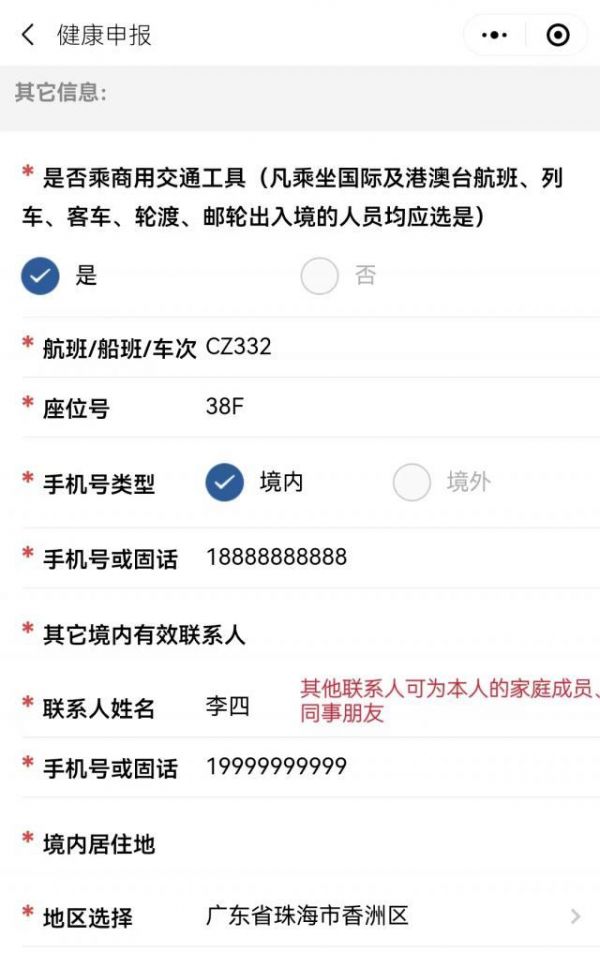Open the mini program more options menu

[x=494, y=35]
